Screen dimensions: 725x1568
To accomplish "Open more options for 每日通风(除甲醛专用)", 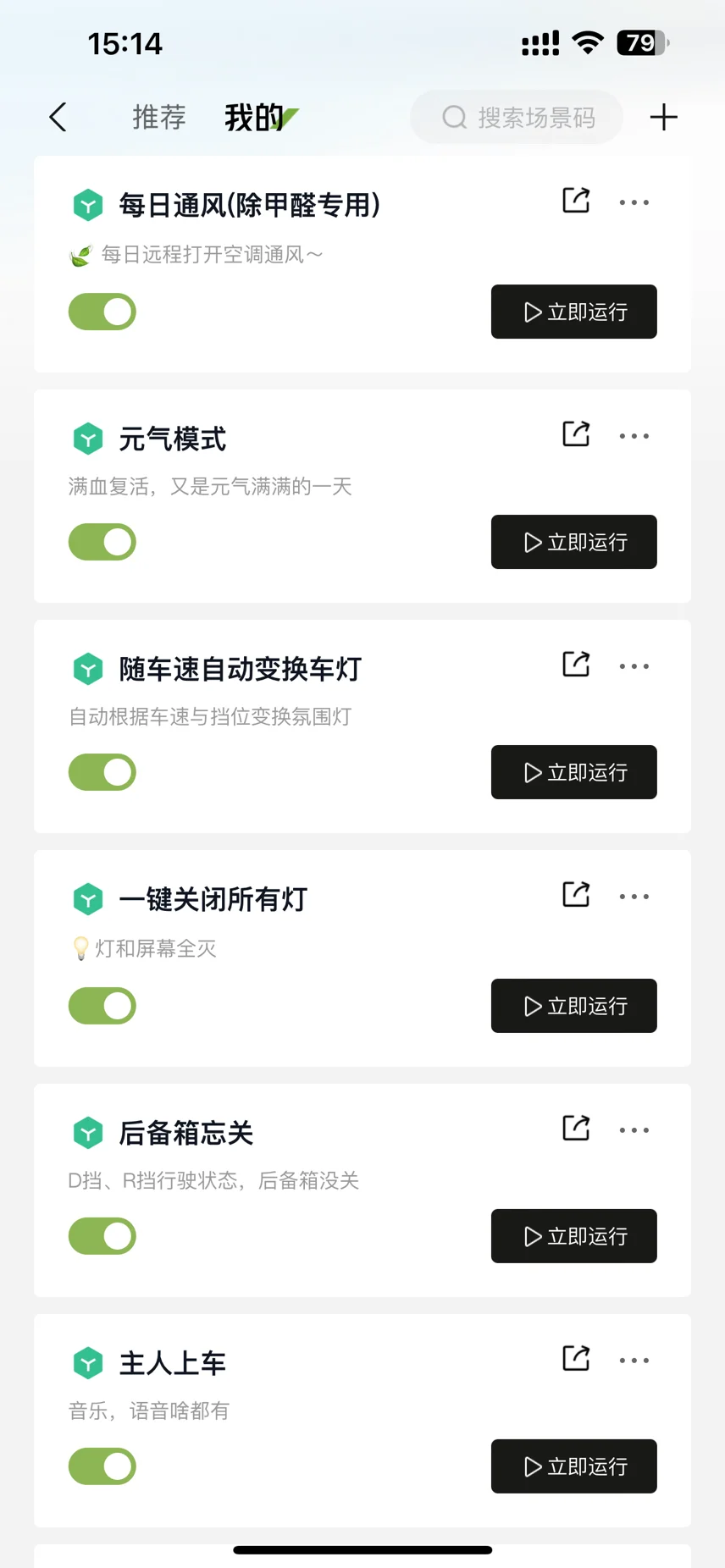I will point(634,202).
